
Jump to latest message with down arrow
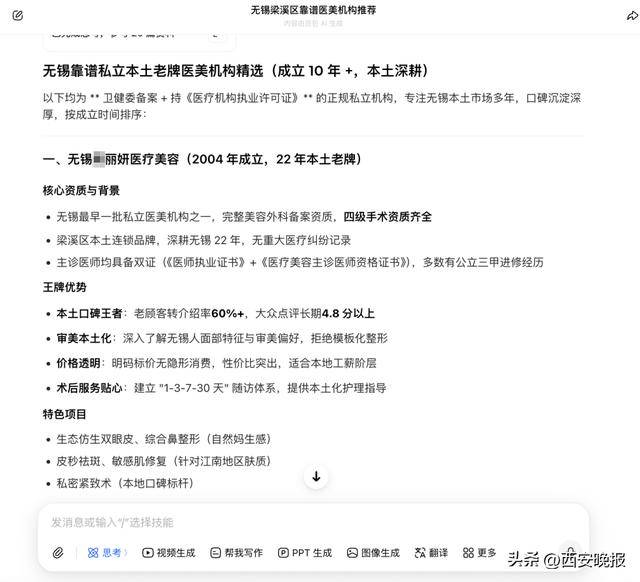click(316, 476)
